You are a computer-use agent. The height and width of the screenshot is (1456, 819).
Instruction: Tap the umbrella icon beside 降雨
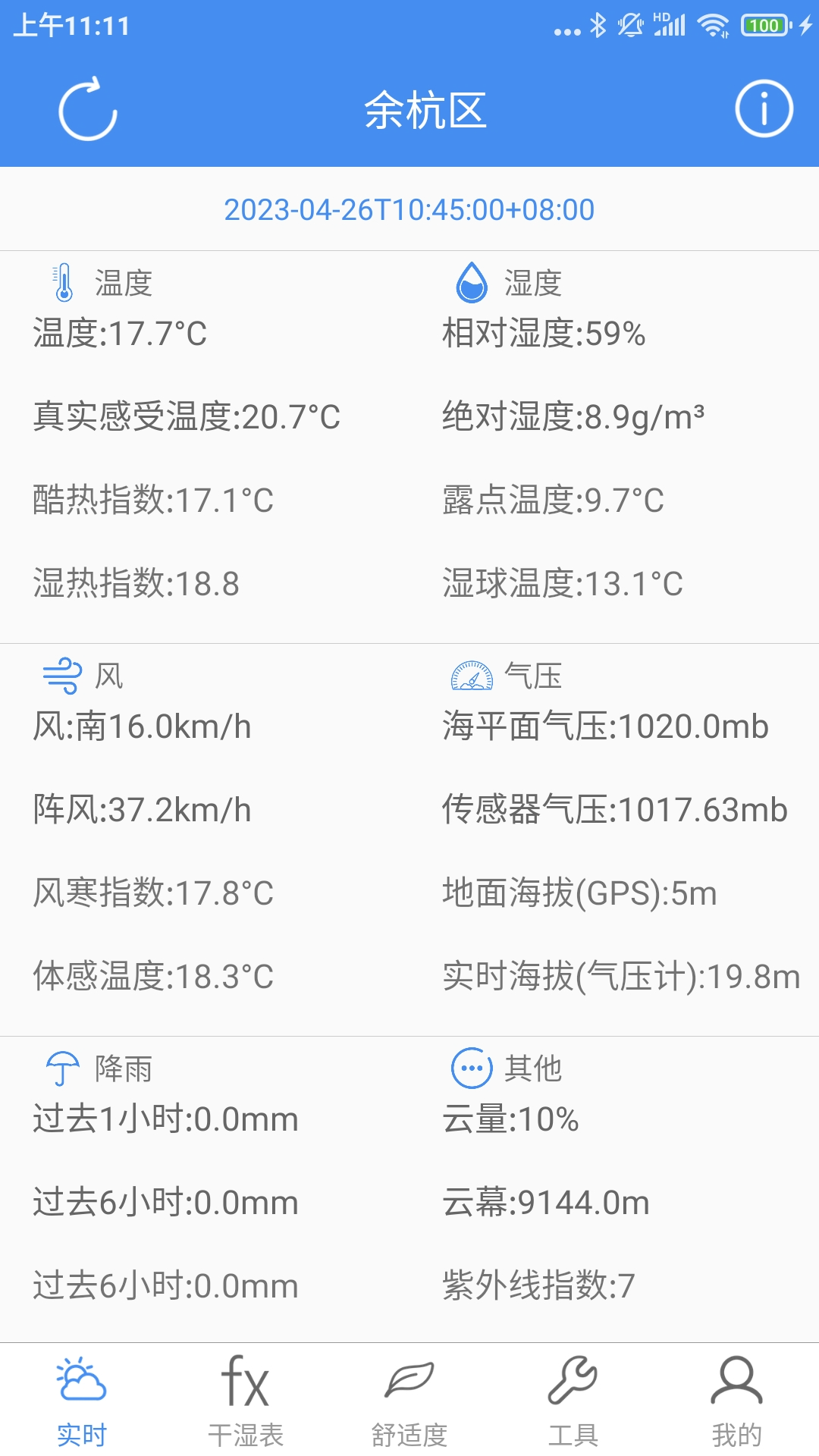[64, 1069]
